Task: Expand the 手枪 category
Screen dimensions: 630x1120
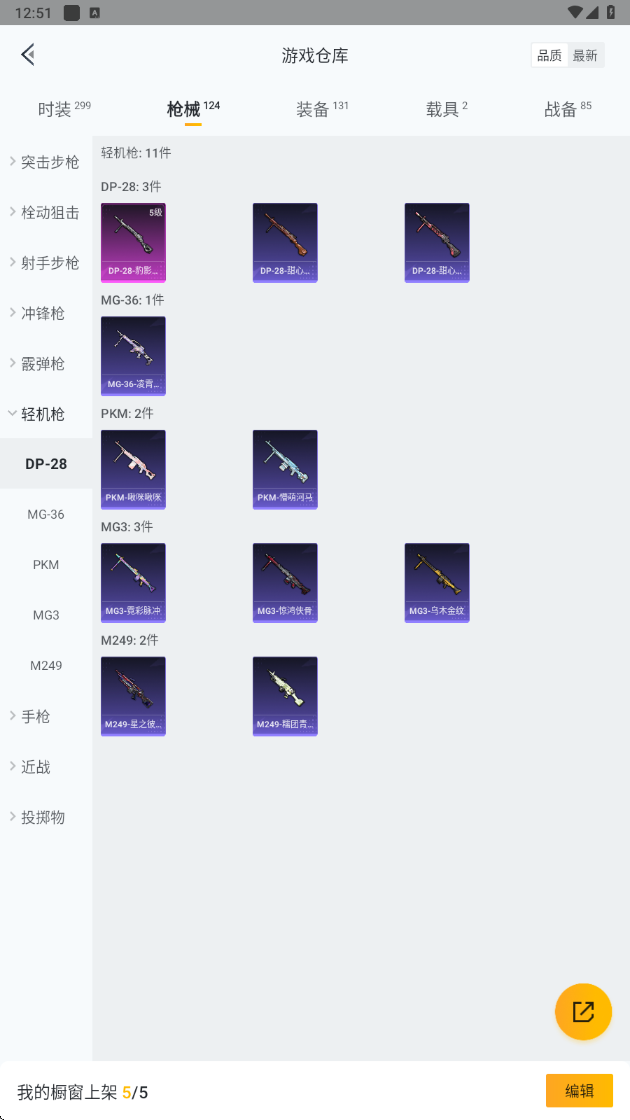Action: pos(46,716)
